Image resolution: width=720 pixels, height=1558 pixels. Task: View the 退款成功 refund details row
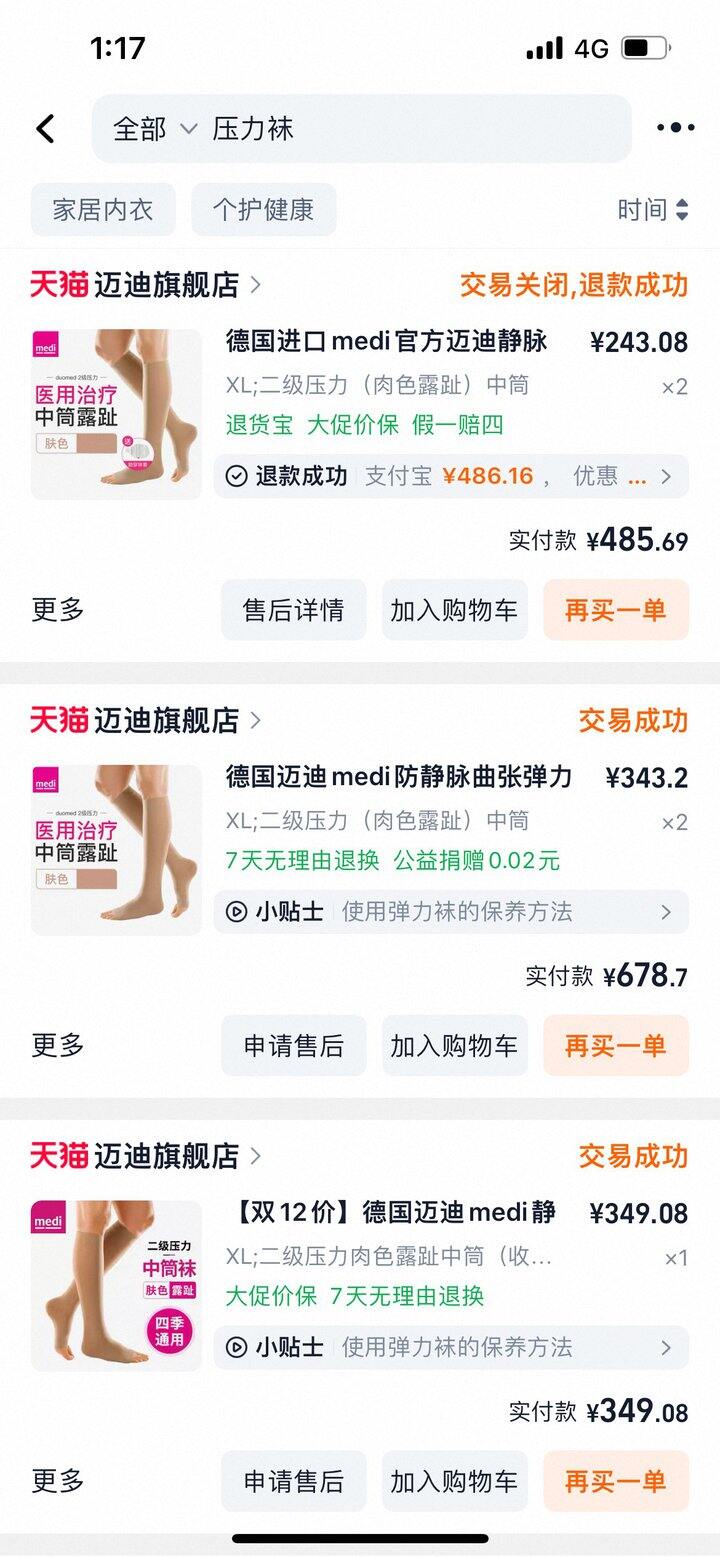point(451,476)
